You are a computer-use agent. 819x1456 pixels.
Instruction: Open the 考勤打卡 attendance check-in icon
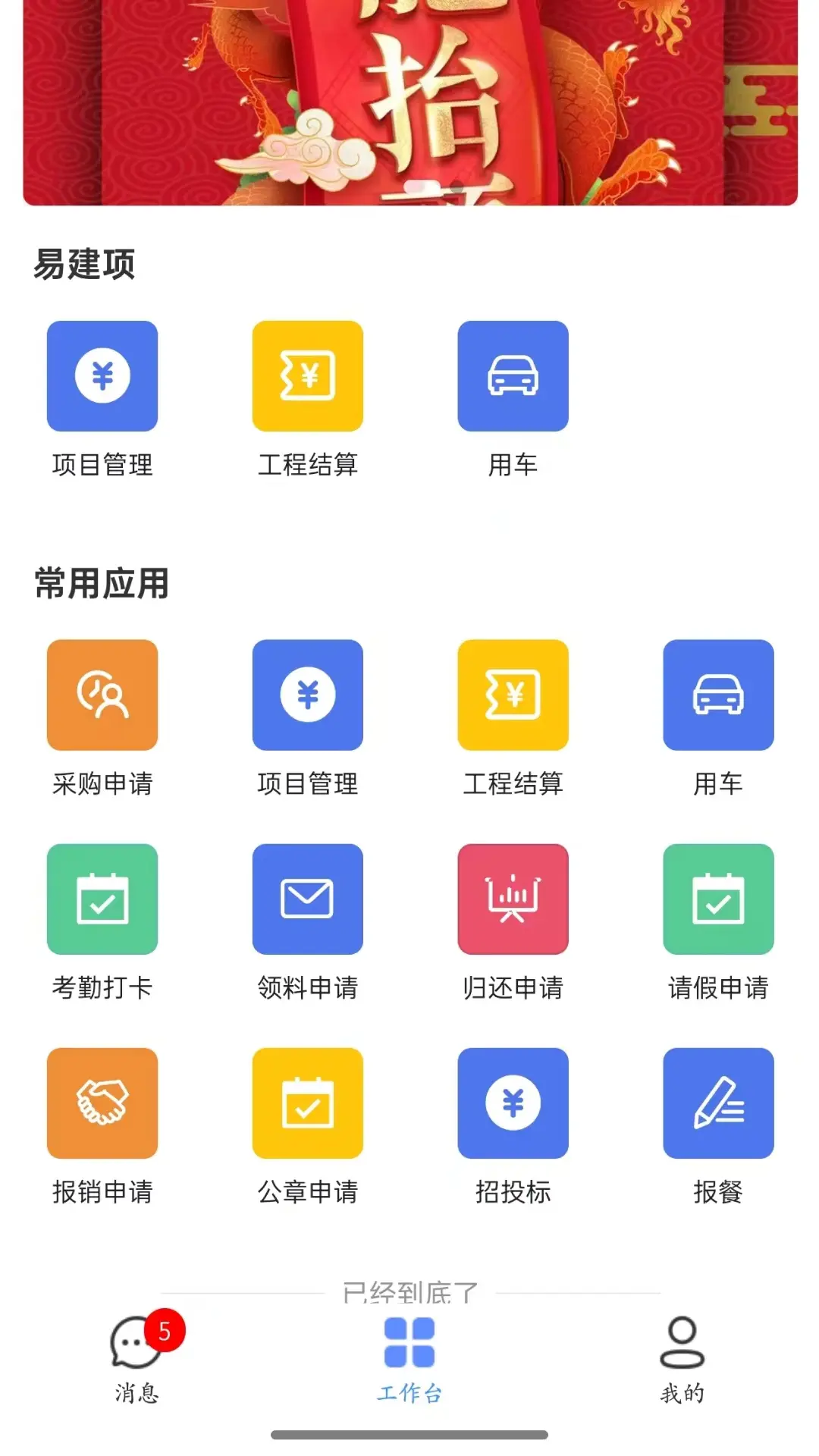coord(102,899)
